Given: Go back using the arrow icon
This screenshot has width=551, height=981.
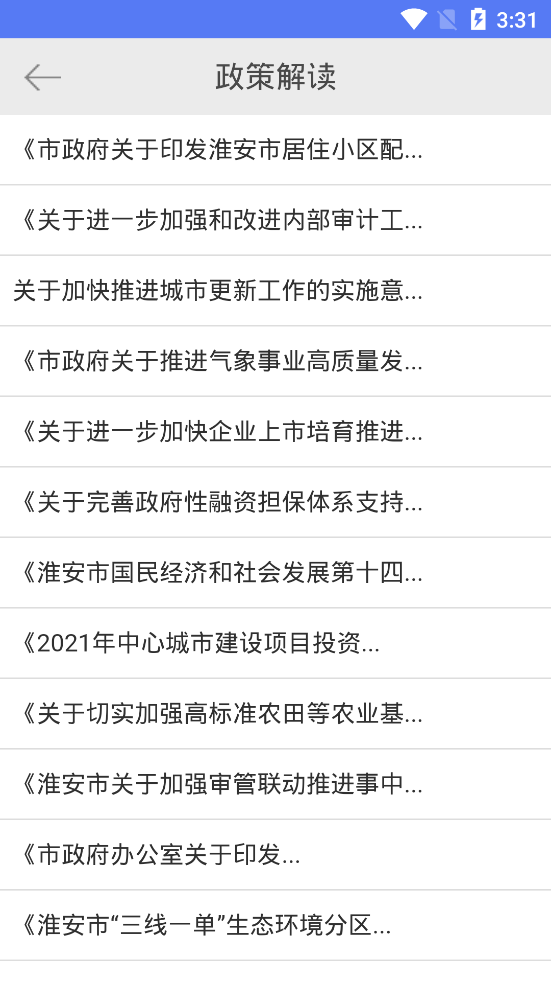Looking at the screenshot, I should (42, 77).
